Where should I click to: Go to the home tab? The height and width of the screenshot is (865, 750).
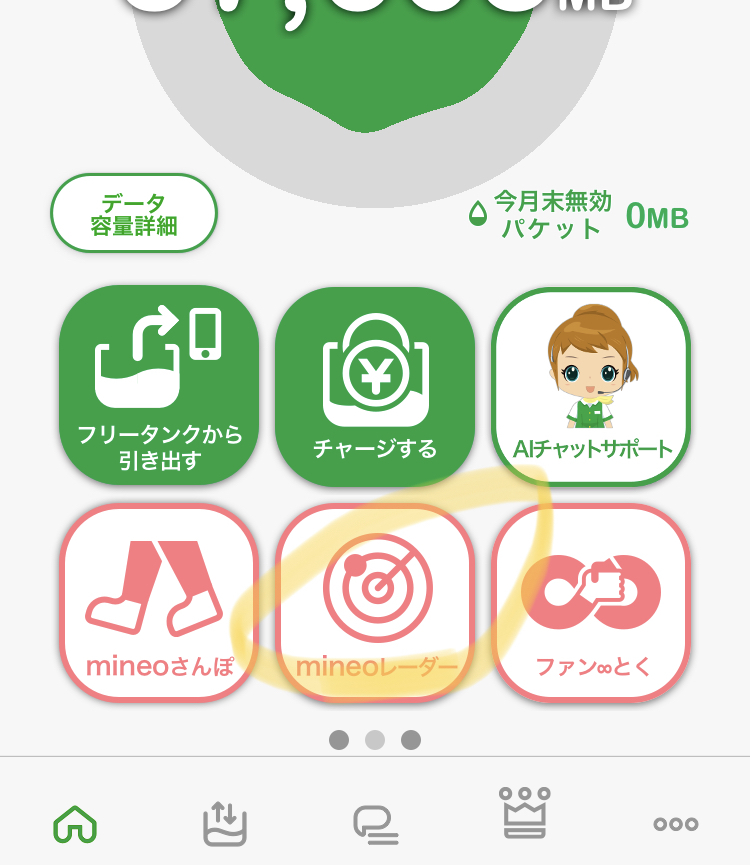pos(75,823)
